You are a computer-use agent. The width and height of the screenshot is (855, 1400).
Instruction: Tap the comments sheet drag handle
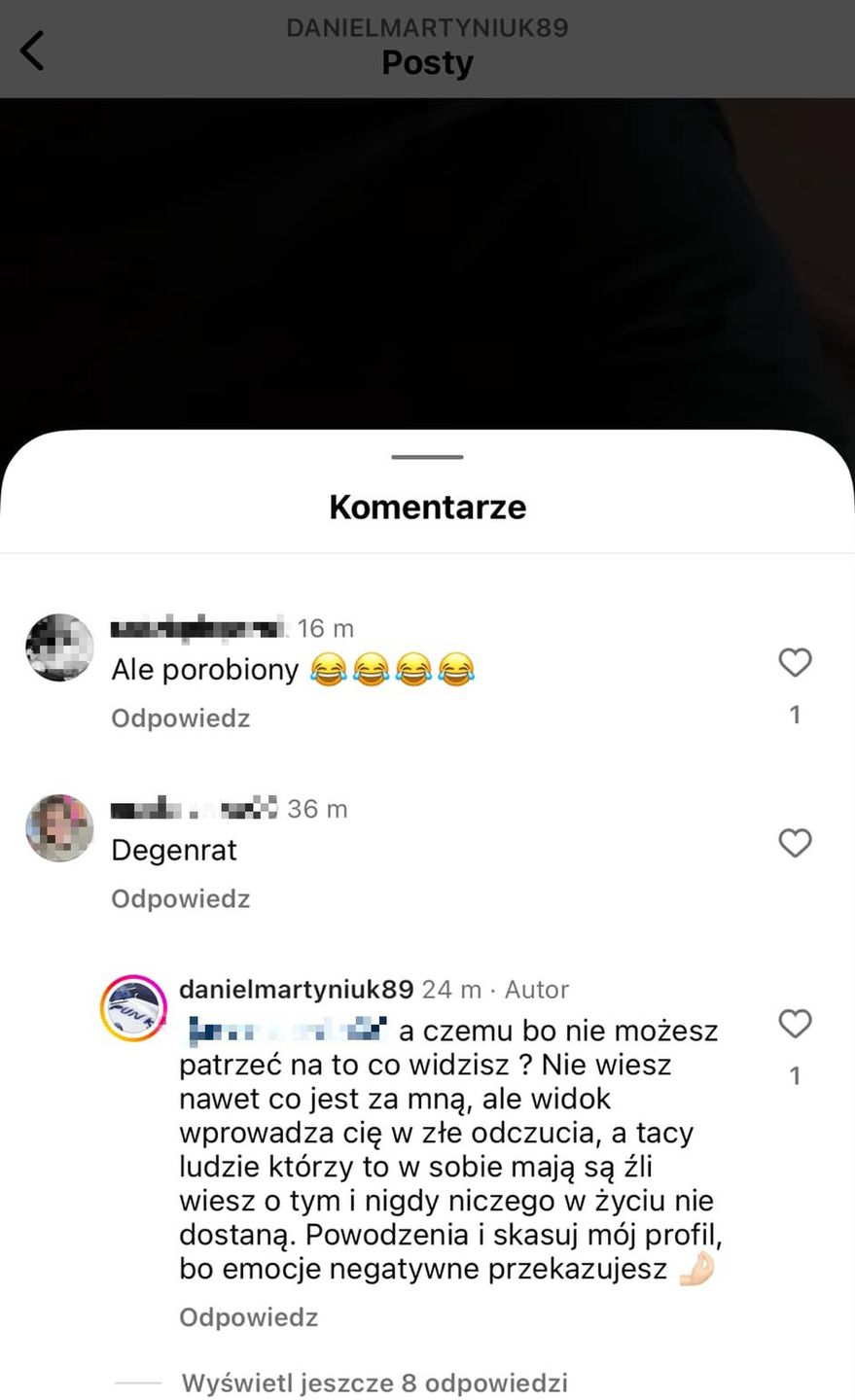point(428,456)
